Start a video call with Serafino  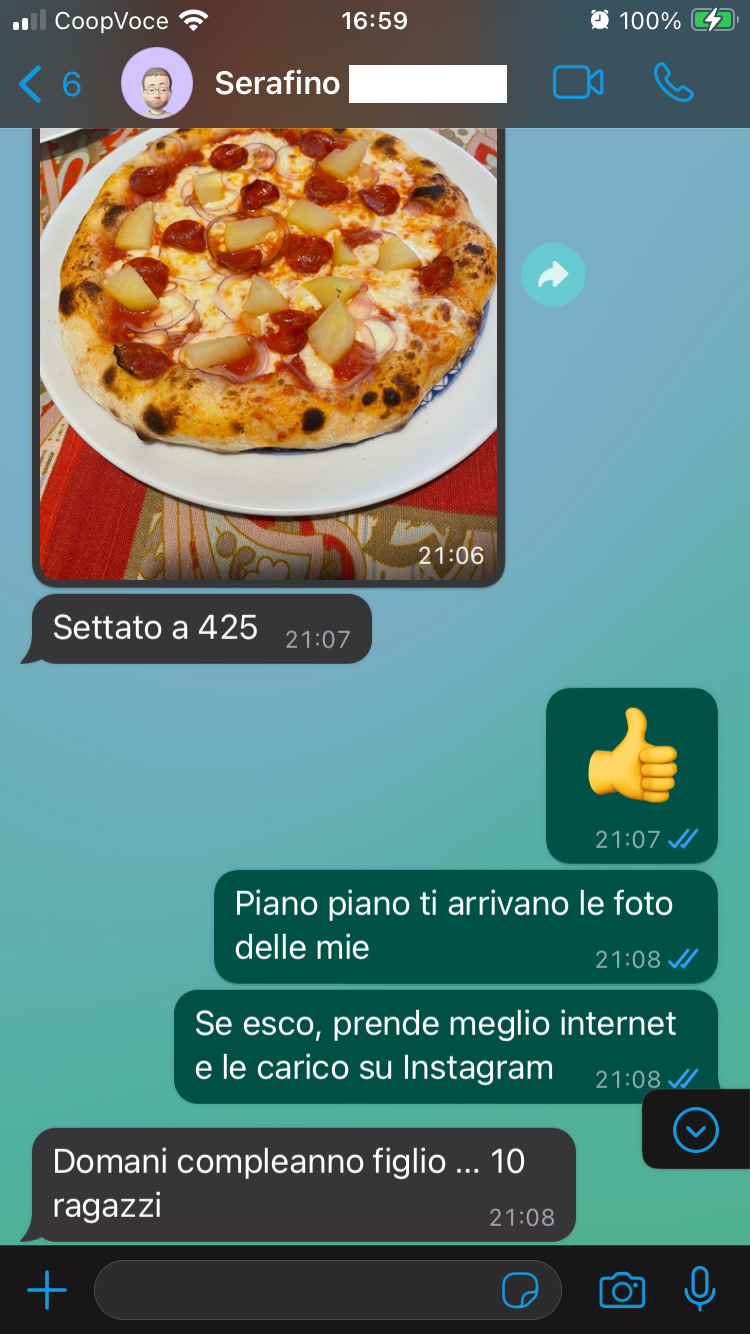pos(578,84)
